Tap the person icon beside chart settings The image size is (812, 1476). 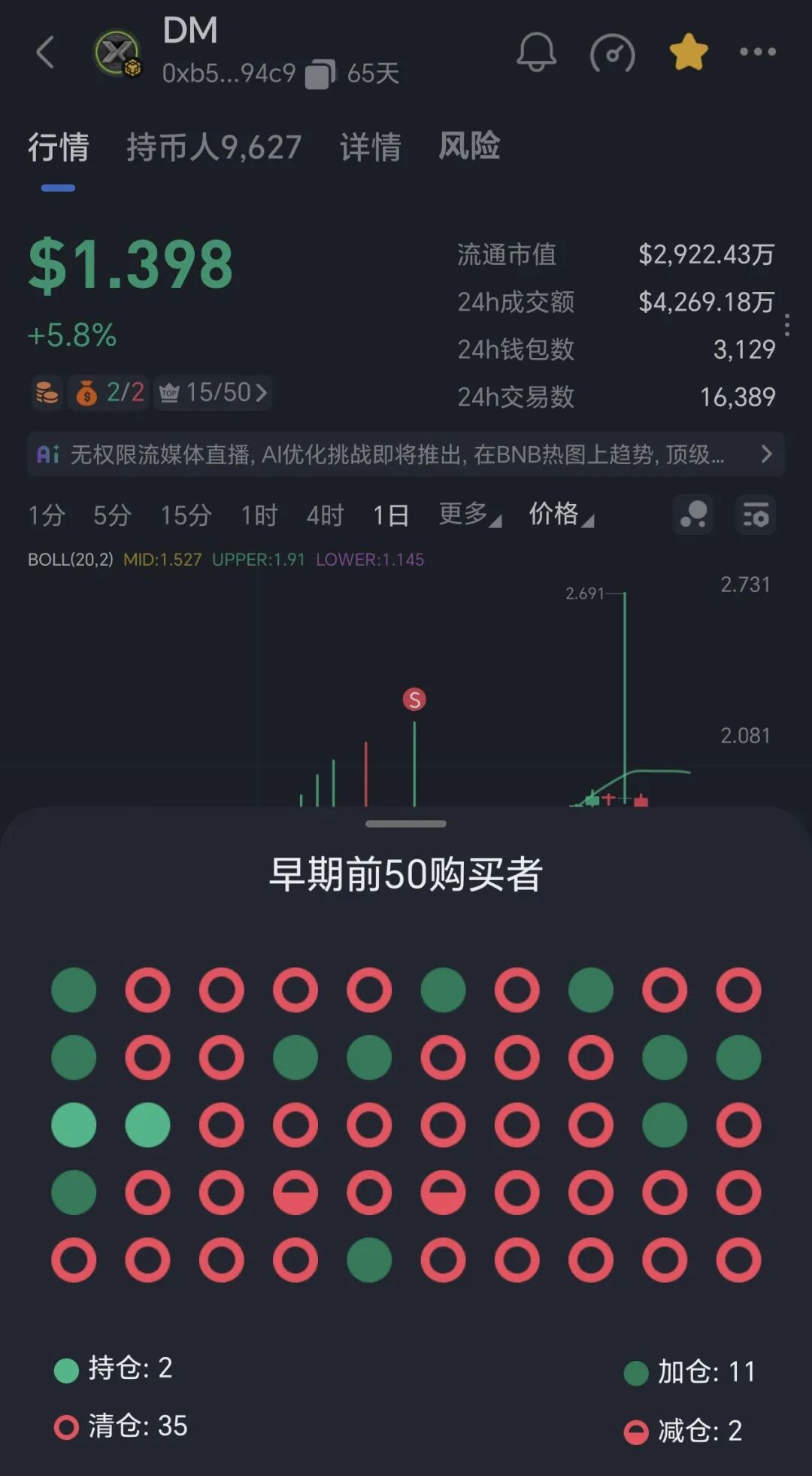pos(692,515)
